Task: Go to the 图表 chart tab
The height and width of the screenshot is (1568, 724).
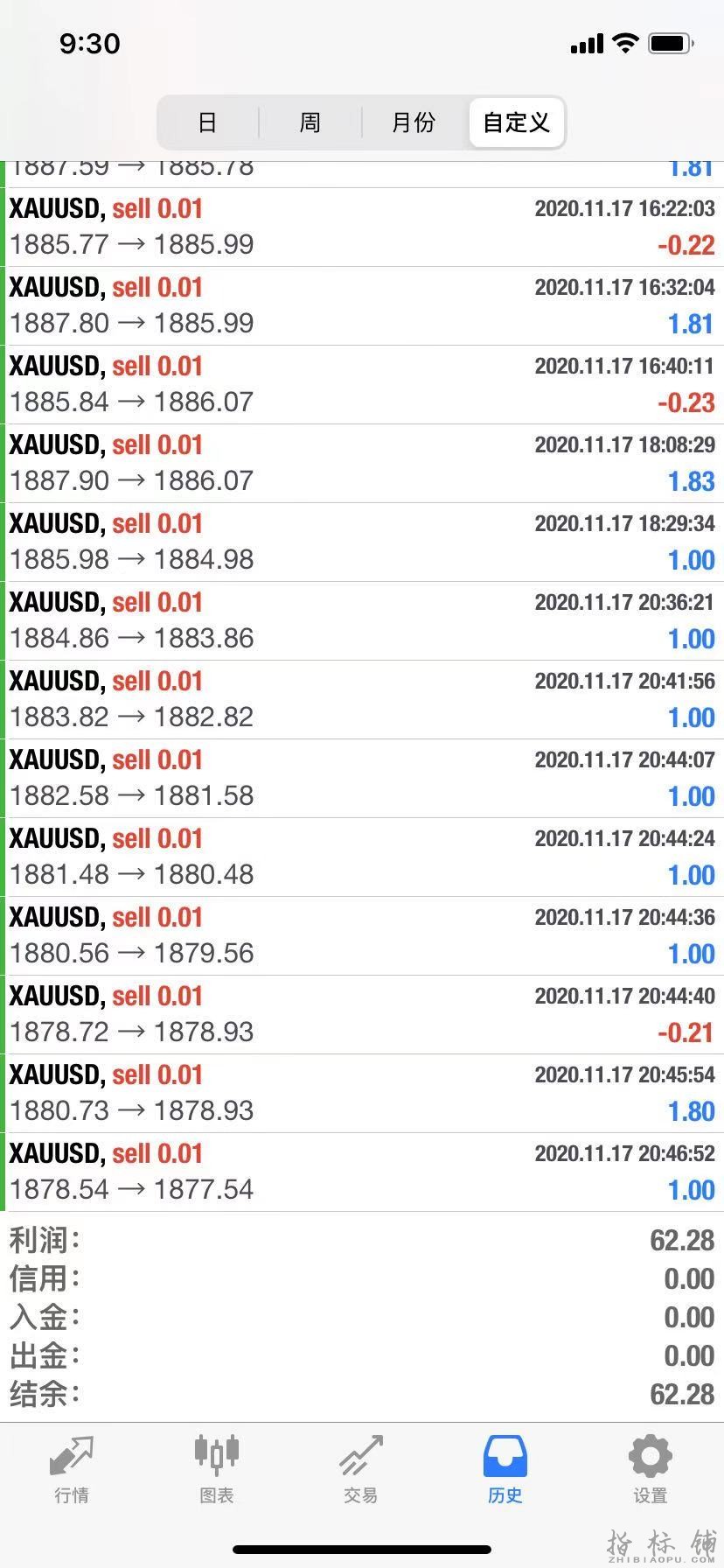Action: (216, 1470)
